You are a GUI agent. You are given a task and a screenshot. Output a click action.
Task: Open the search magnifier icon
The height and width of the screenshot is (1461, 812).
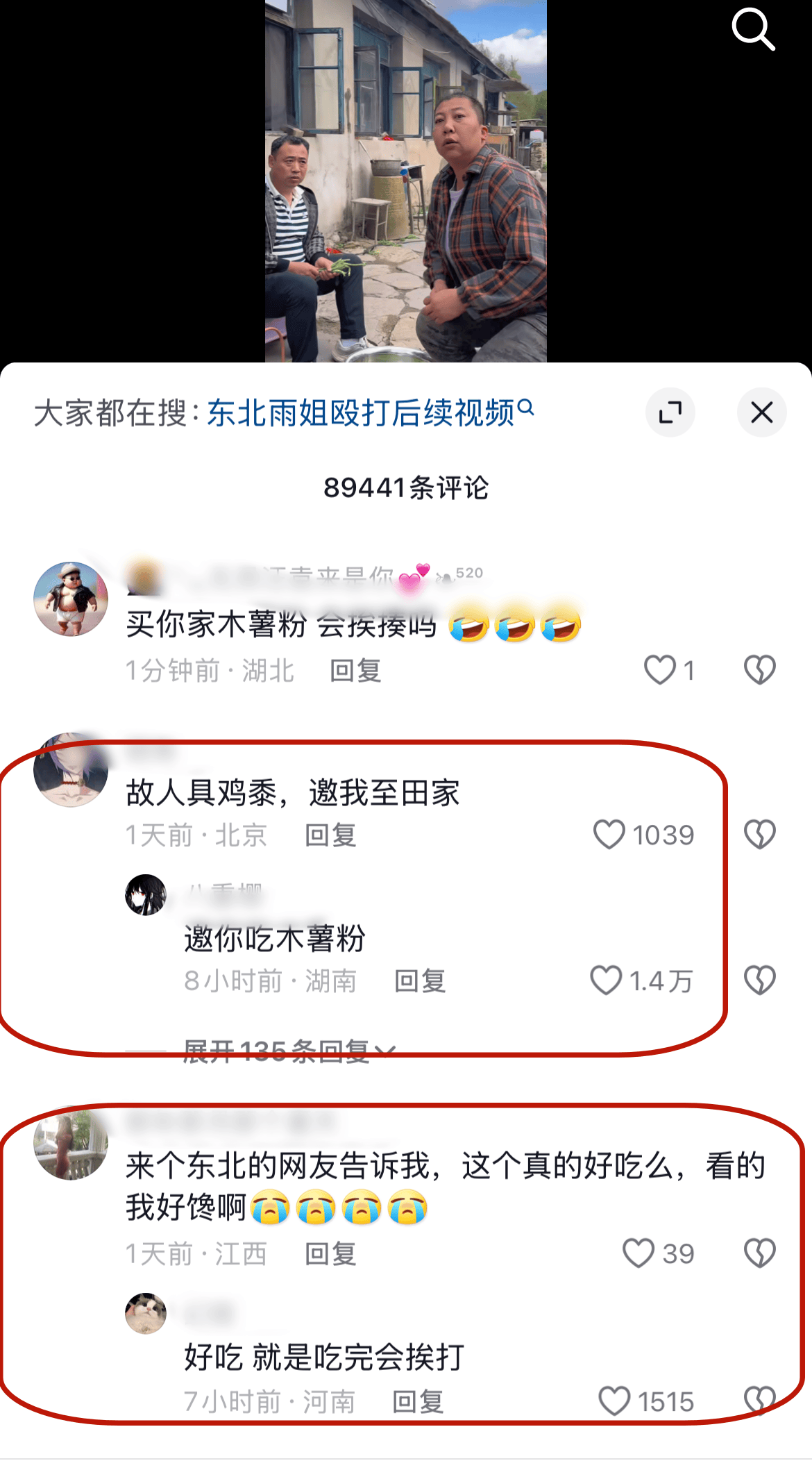click(753, 29)
